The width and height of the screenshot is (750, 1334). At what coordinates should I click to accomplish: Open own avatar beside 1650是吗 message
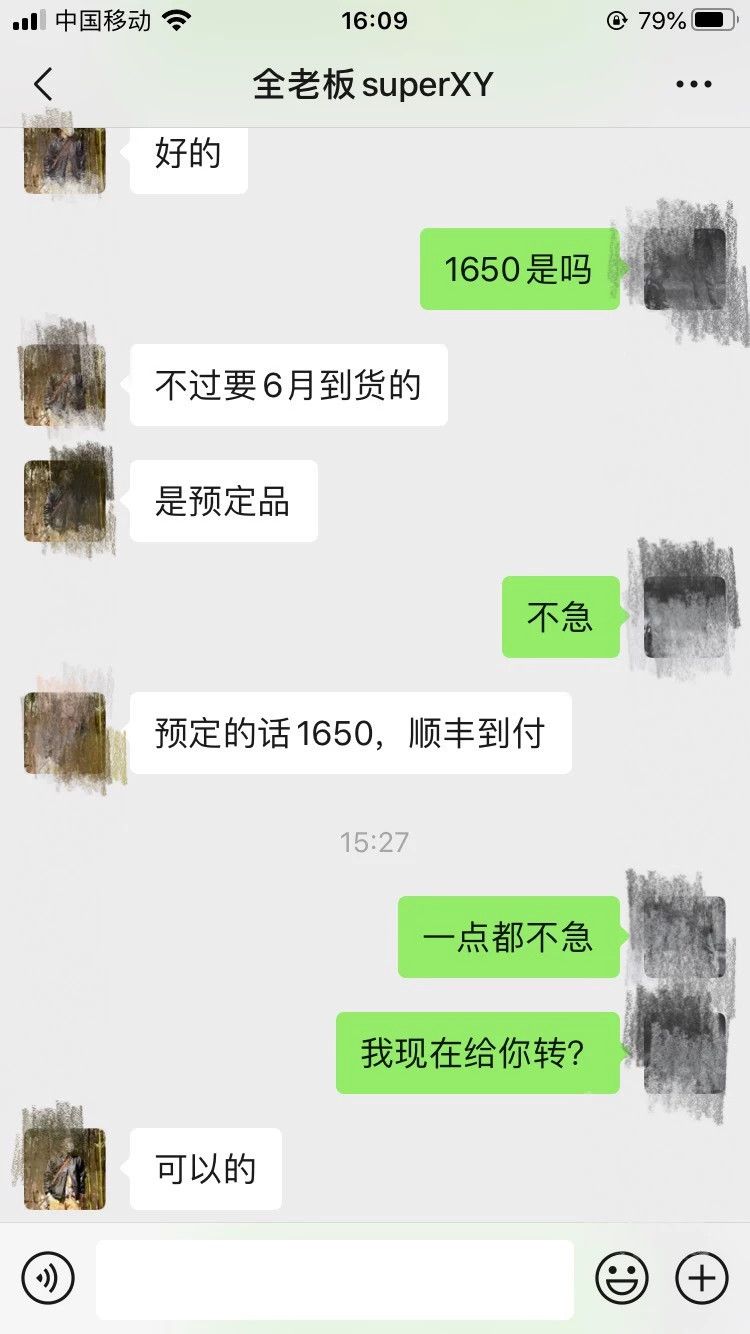(685, 269)
